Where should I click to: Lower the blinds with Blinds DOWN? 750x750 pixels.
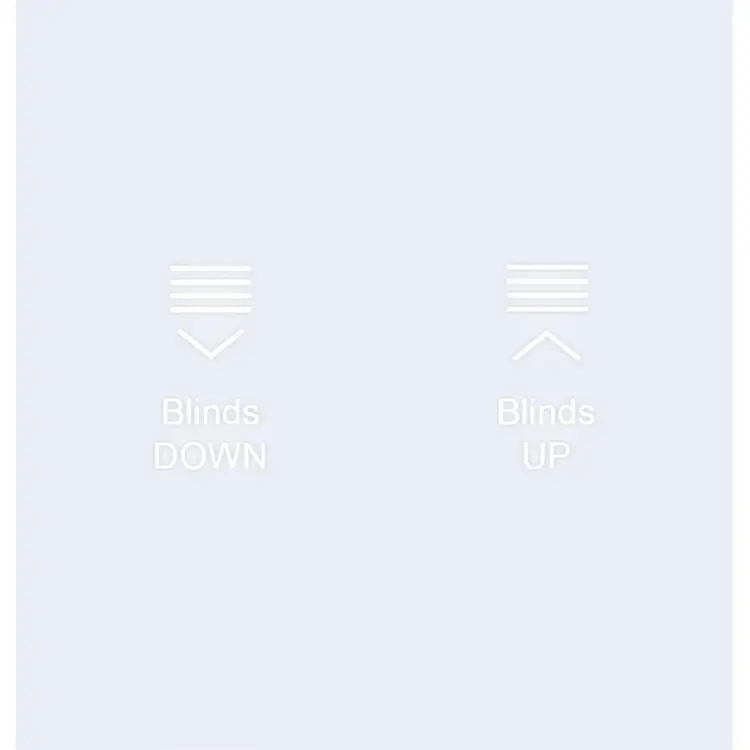tap(210, 367)
